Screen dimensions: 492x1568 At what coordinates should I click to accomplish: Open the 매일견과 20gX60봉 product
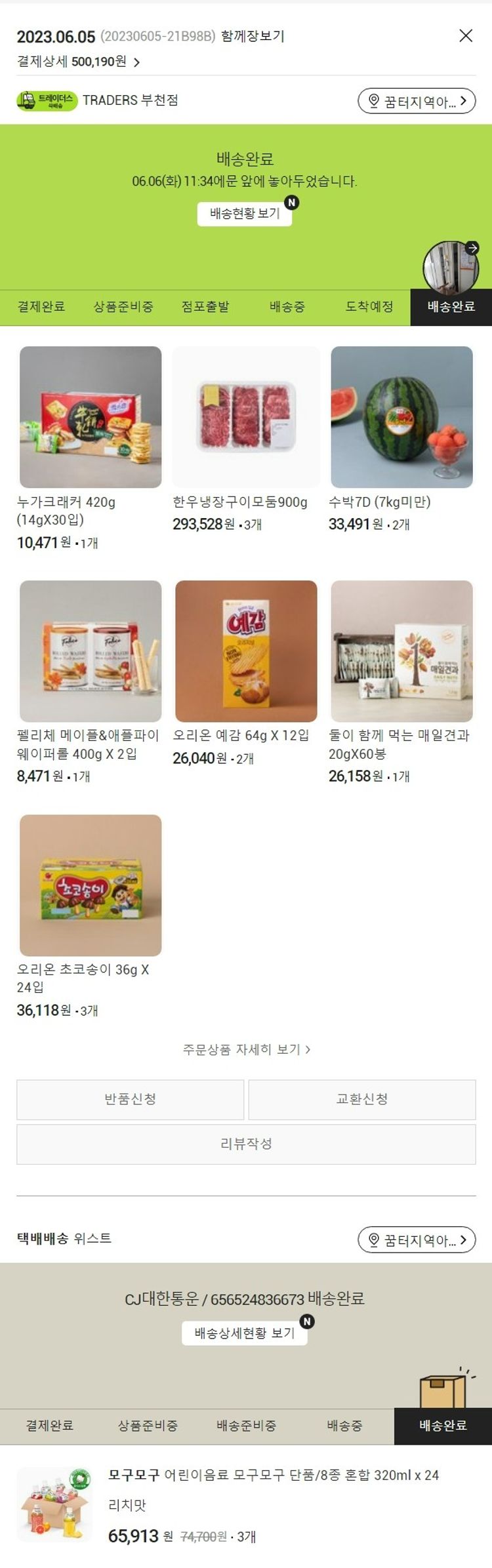coord(401,651)
